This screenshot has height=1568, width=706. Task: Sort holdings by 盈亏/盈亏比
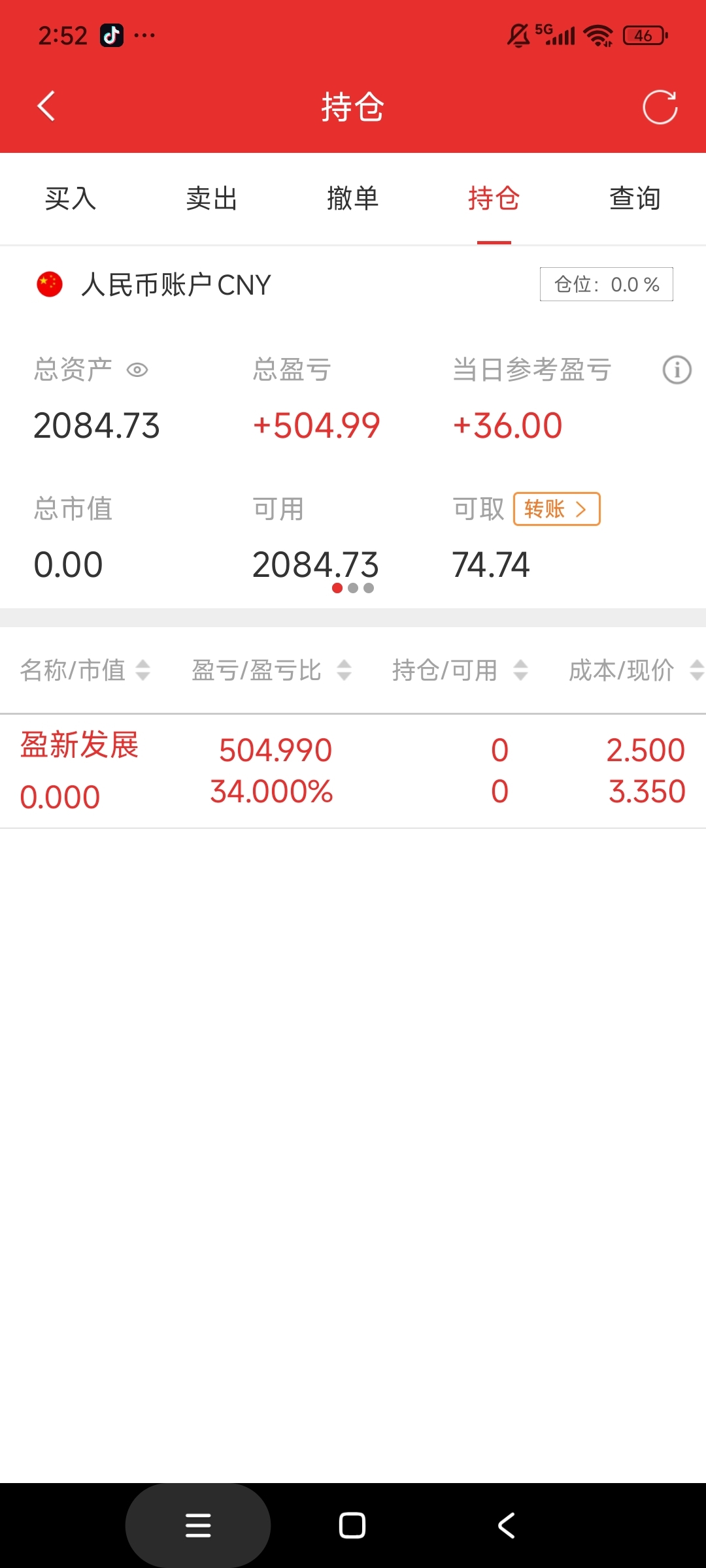point(271,670)
